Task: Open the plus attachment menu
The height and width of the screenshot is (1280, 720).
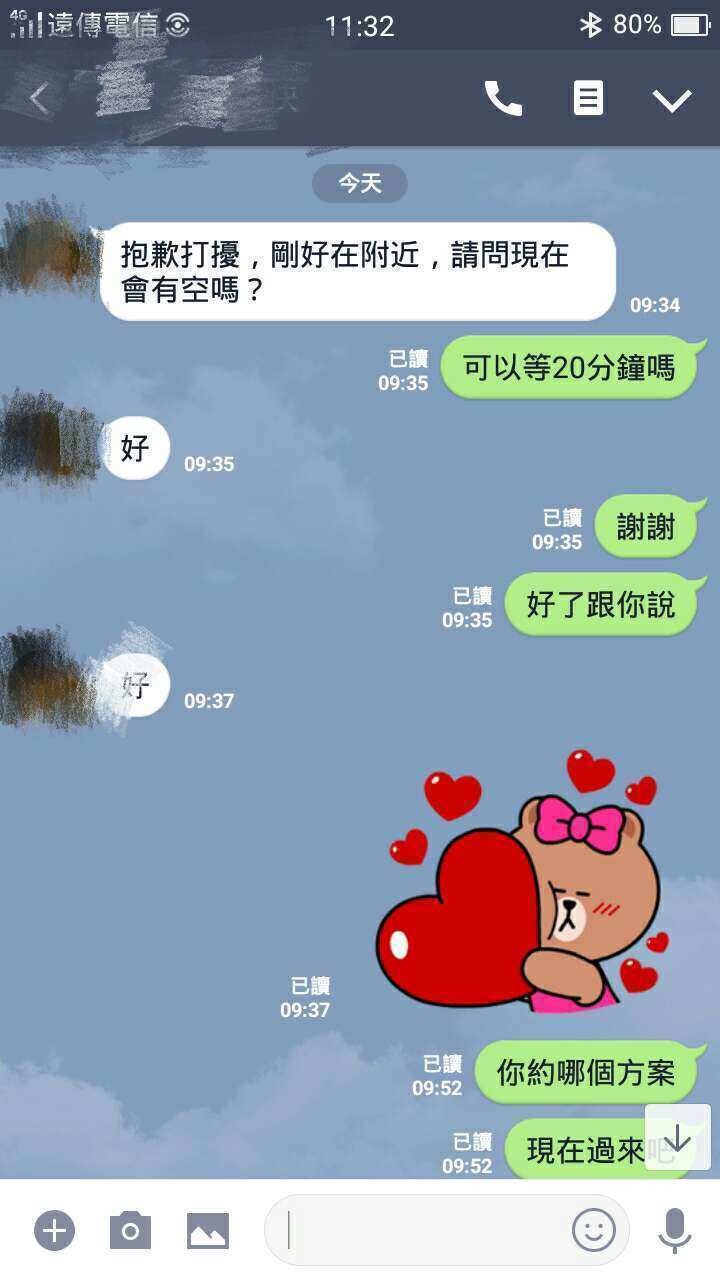Action: click(55, 1230)
